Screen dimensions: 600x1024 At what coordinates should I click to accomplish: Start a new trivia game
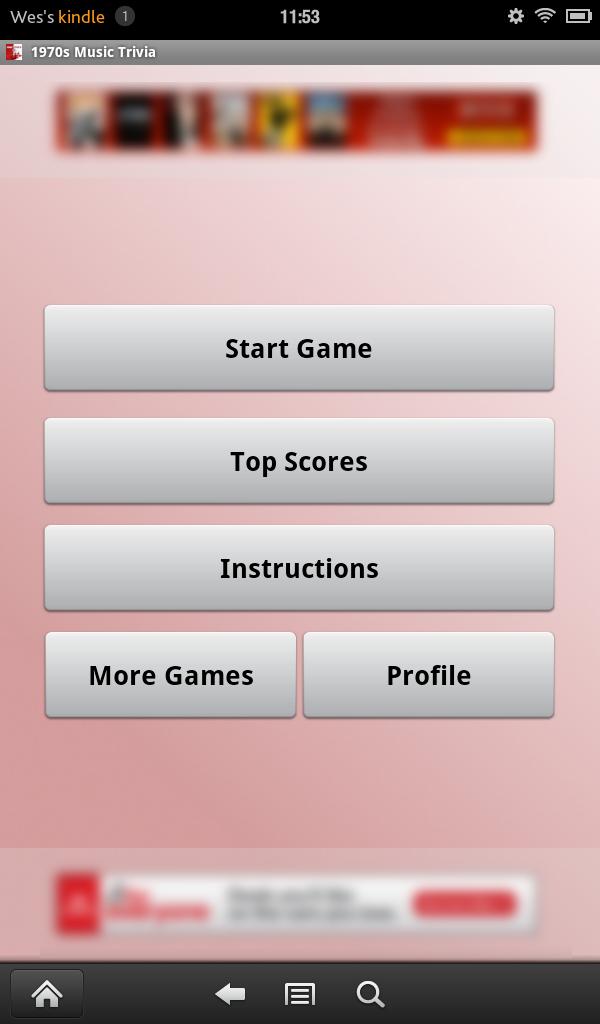pos(299,348)
